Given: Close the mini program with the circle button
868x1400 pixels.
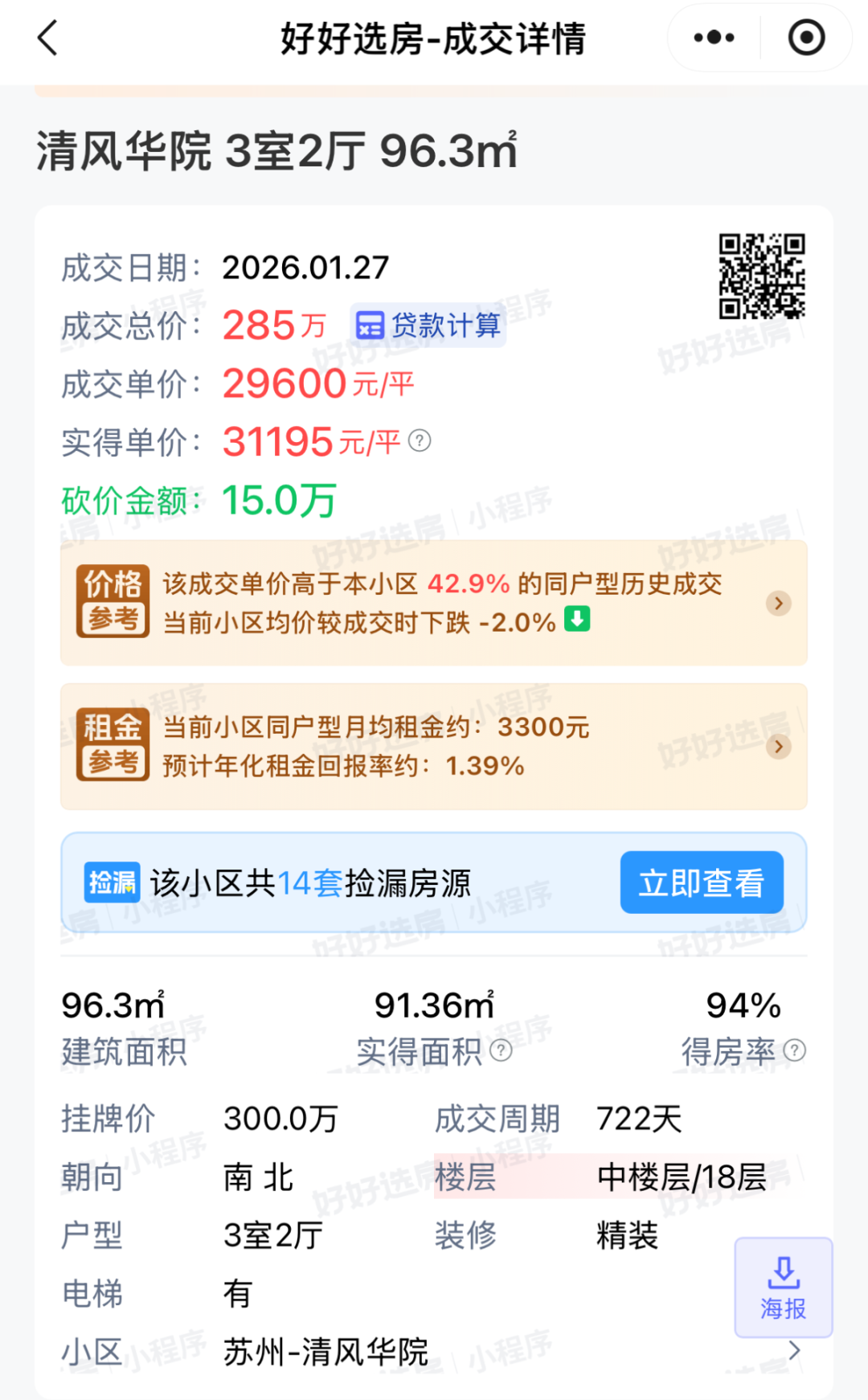Looking at the screenshot, I should coord(806,38).
